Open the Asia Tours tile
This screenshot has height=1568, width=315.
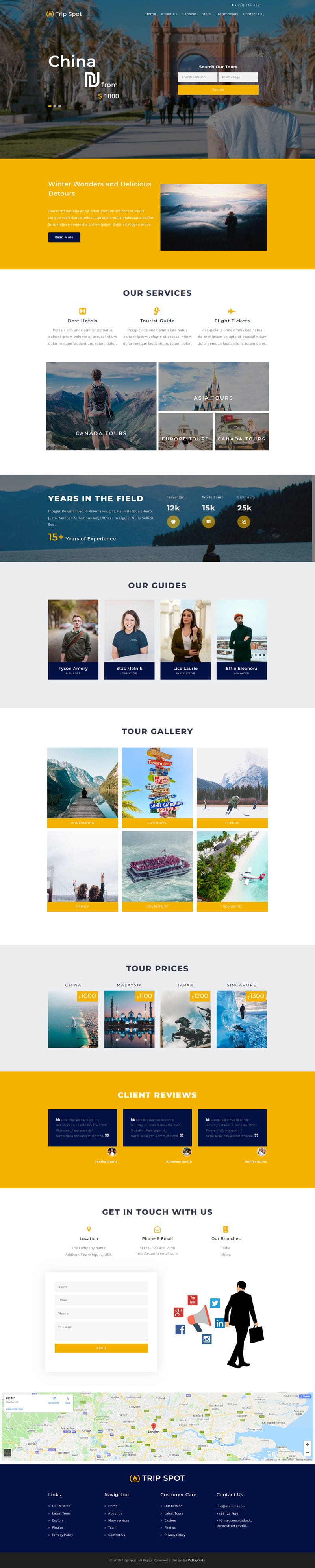click(x=213, y=387)
